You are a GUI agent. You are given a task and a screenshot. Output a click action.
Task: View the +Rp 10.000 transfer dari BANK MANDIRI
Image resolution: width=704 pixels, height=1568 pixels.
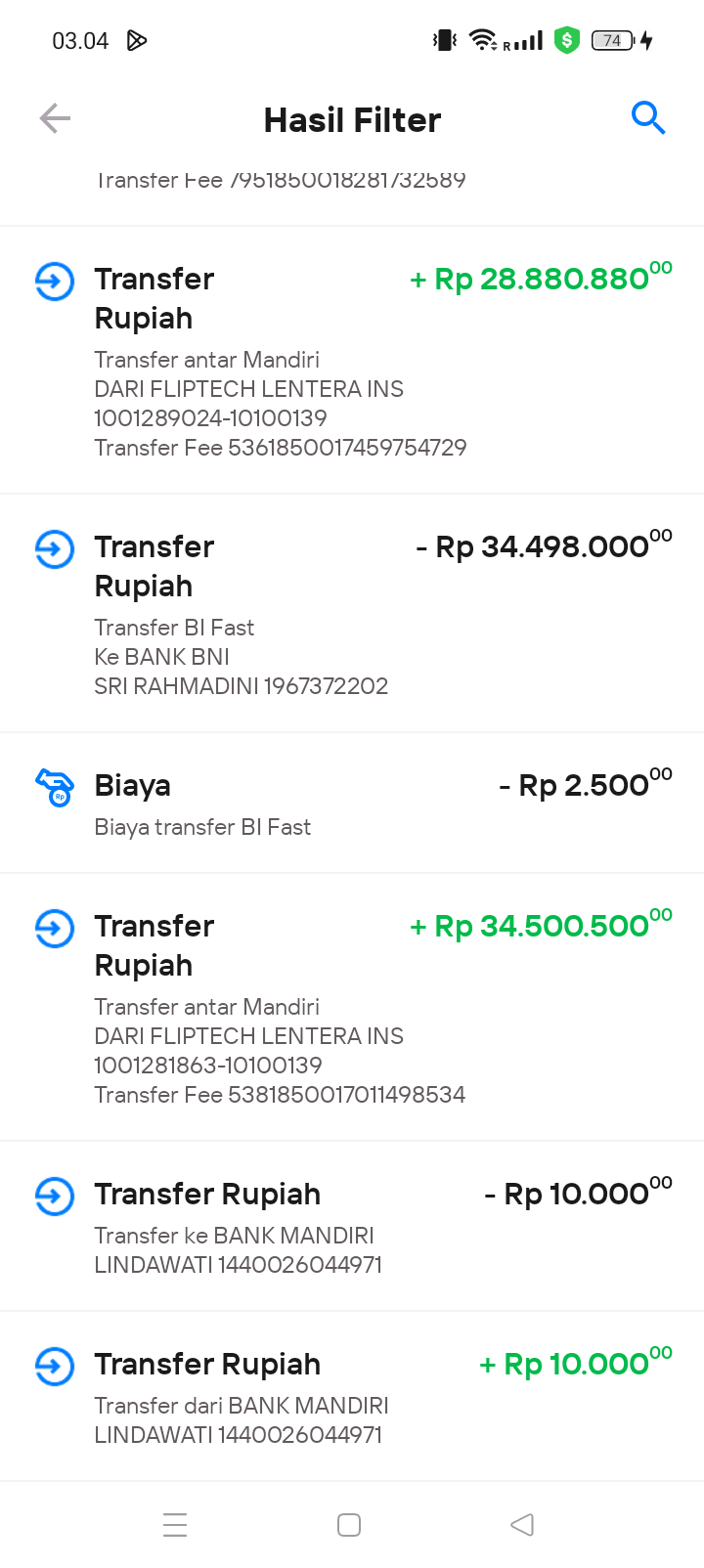[x=352, y=1397]
